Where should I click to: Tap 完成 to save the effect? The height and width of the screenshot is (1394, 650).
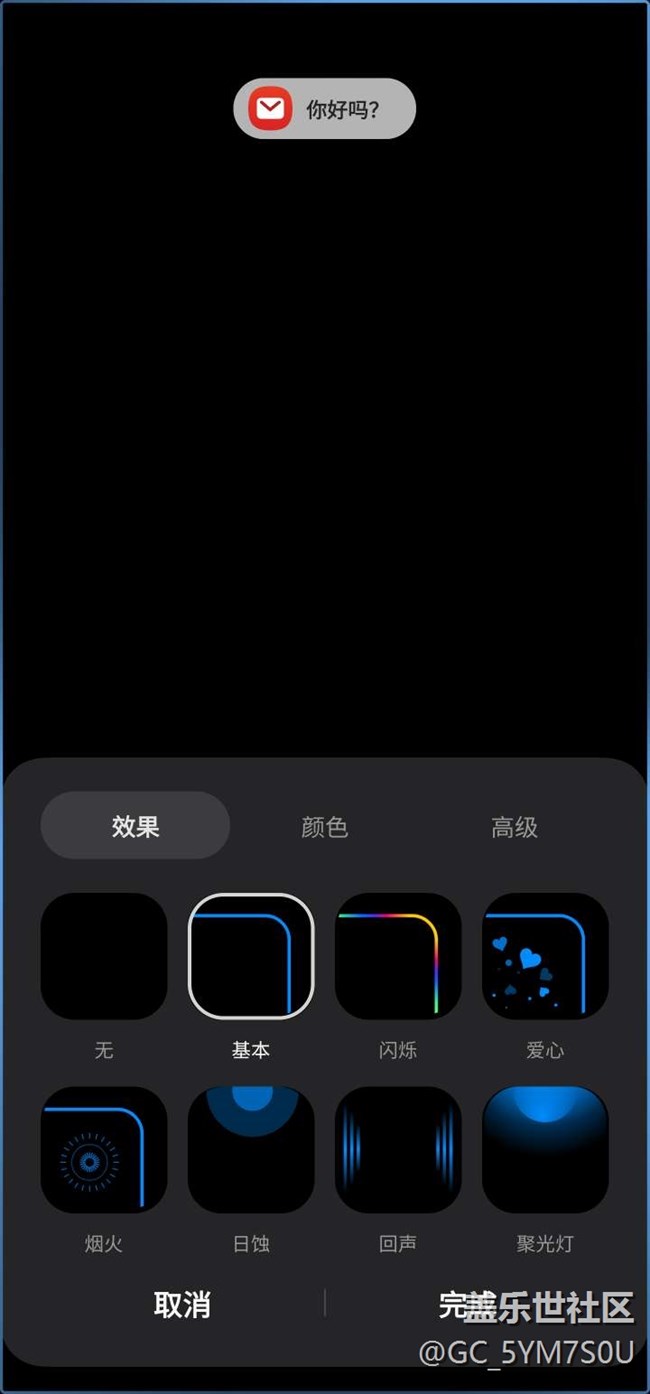468,1304
